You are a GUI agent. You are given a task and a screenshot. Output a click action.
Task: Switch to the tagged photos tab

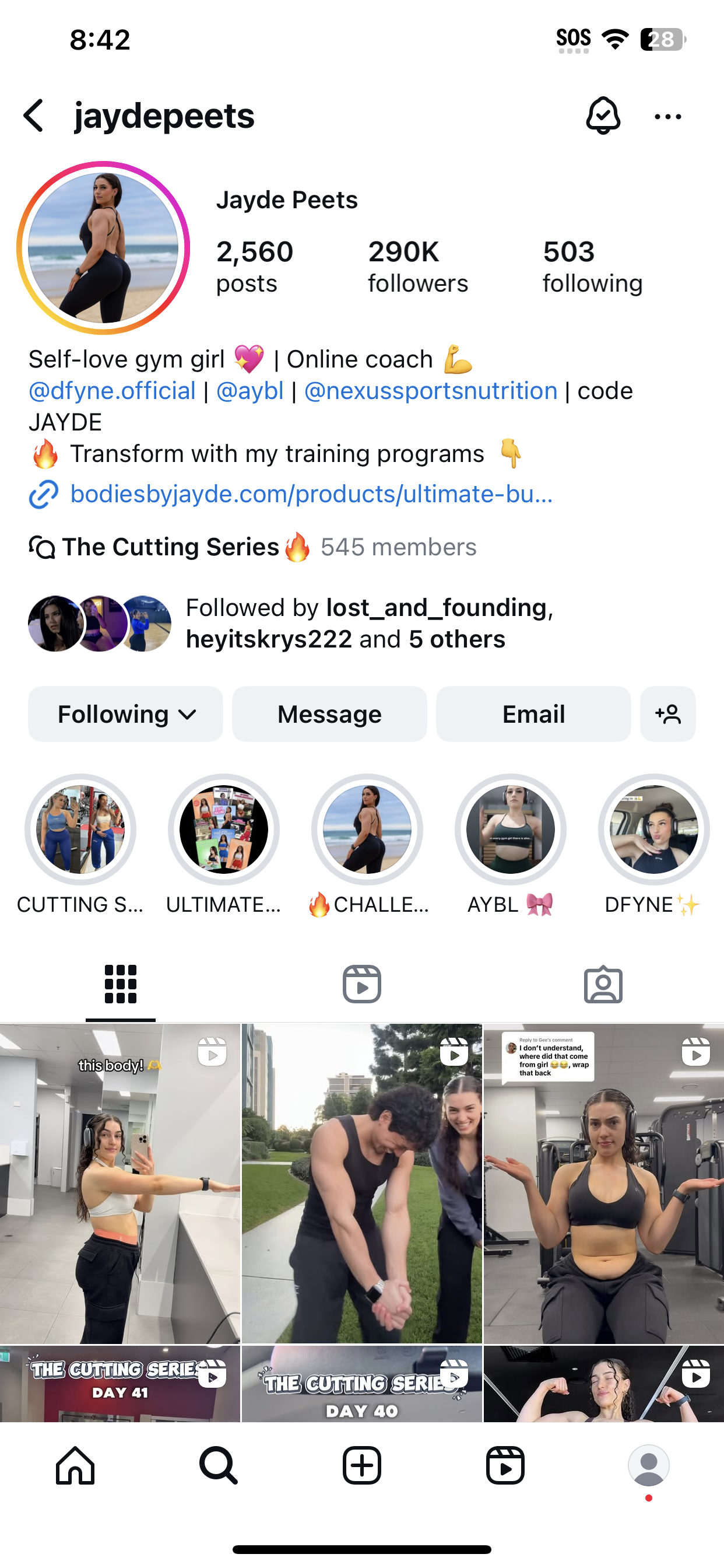point(603,984)
